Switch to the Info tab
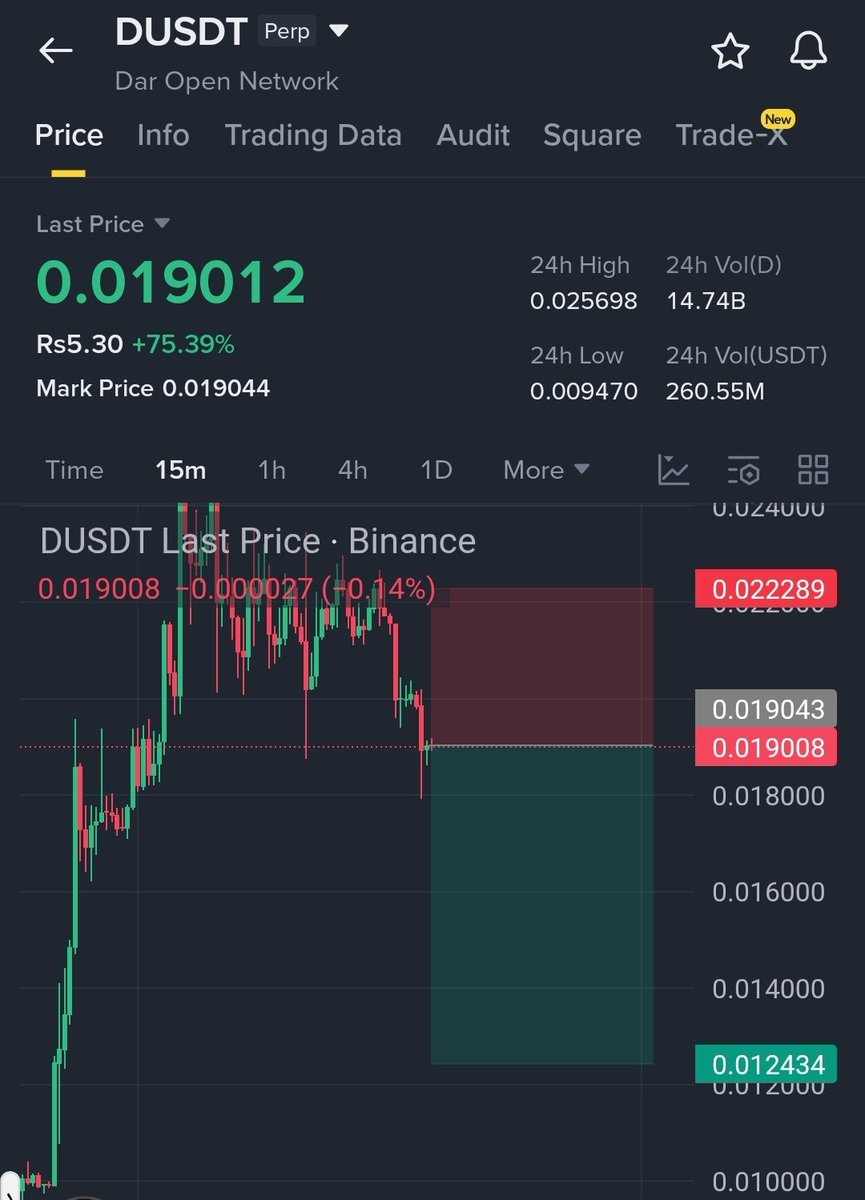 [163, 135]
